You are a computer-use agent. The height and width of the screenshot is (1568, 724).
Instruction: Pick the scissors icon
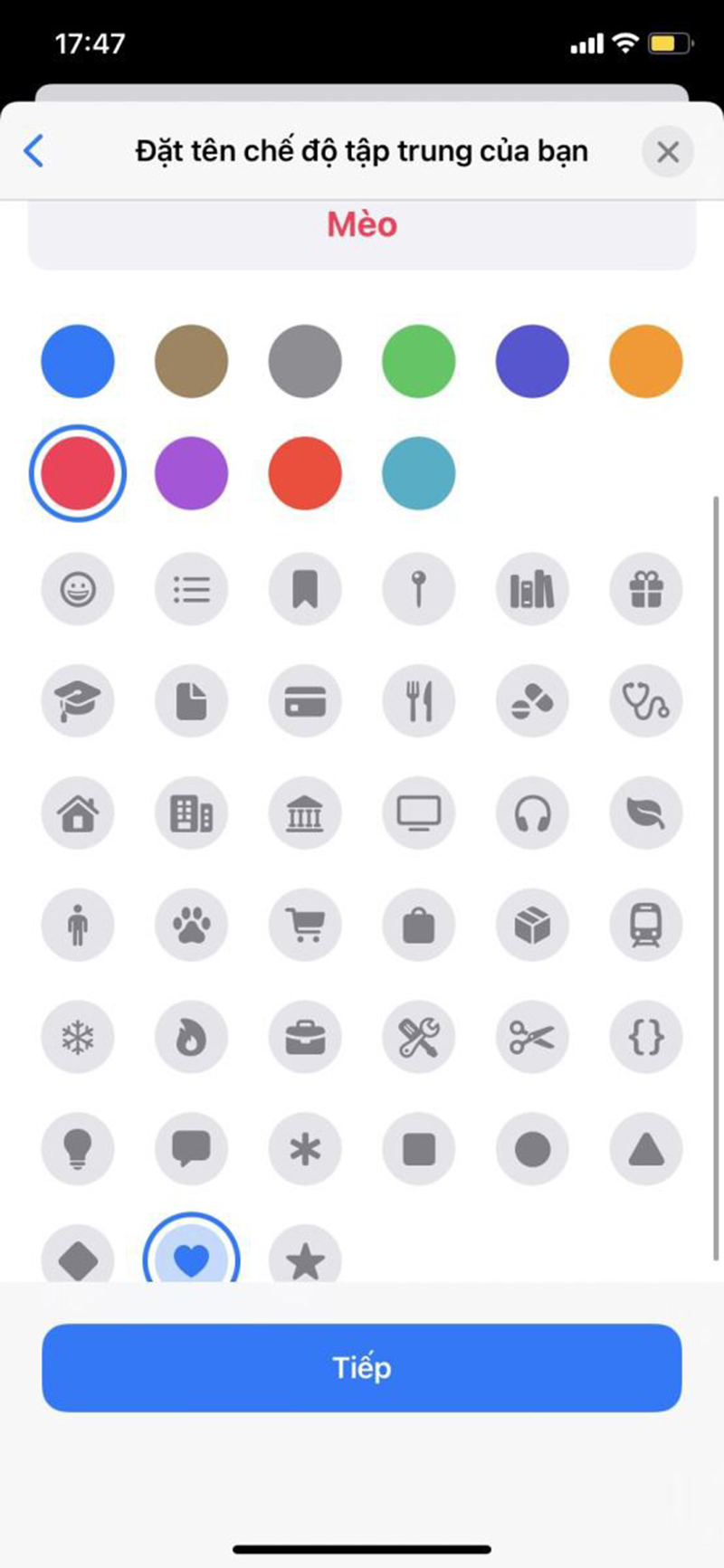(532, 1037)
